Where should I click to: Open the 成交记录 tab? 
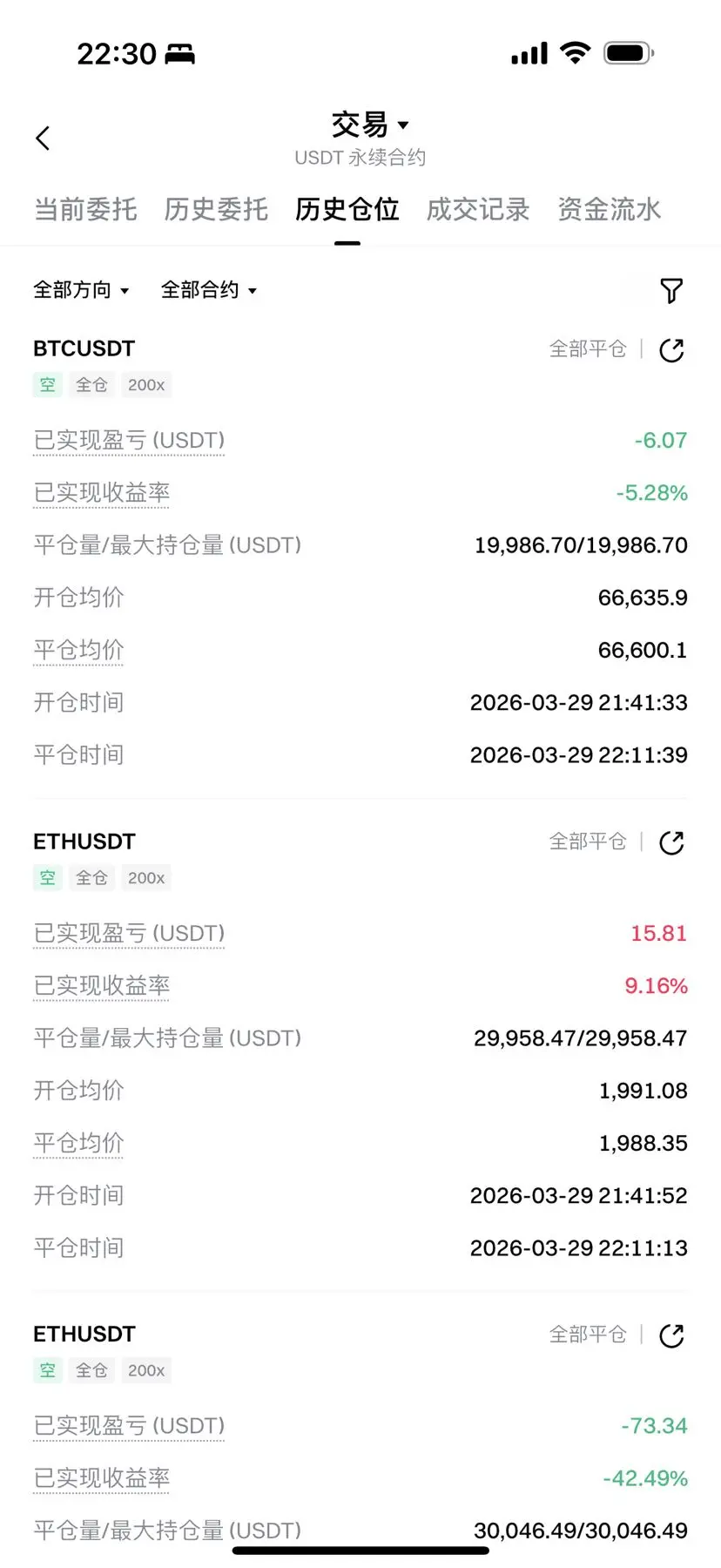(x=478, y=209)
